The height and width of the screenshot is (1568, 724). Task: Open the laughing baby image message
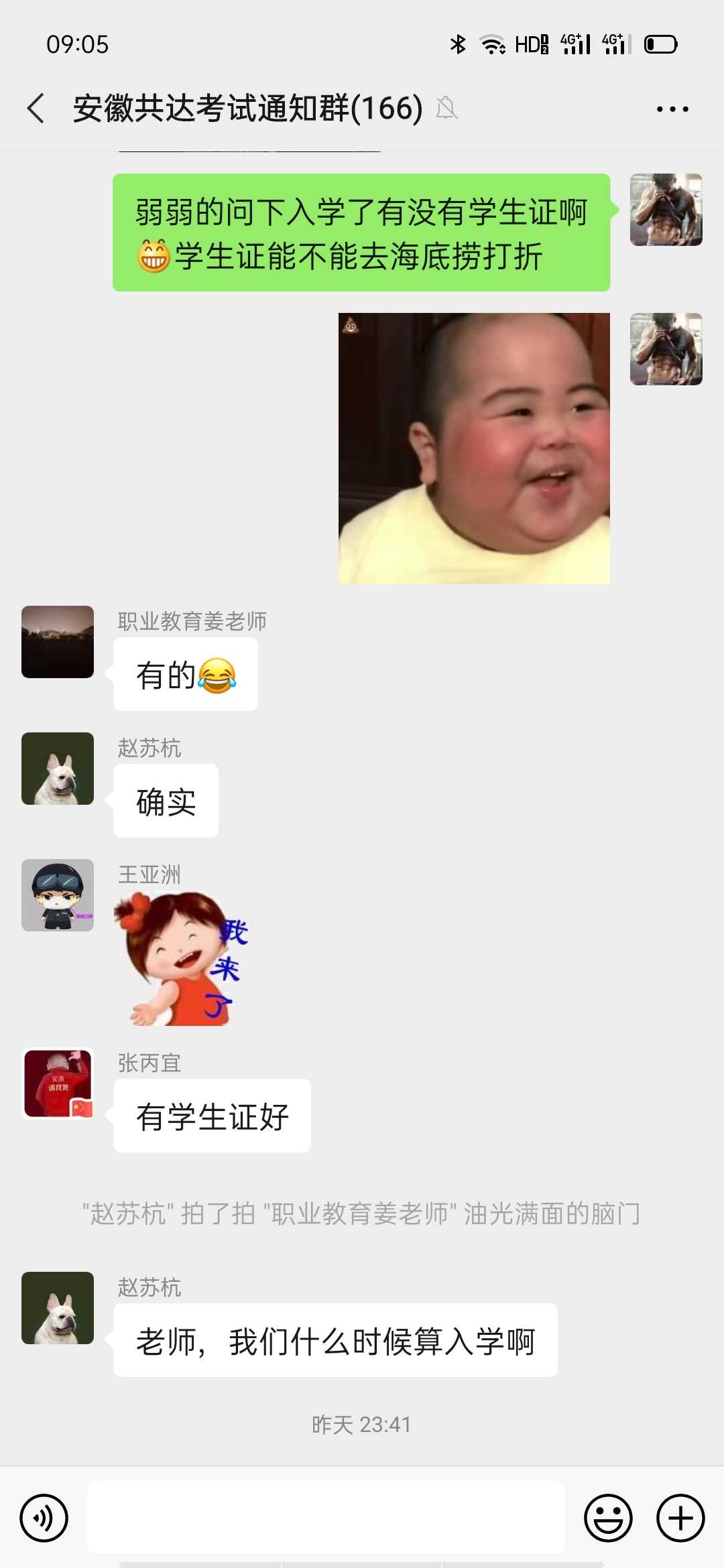pyautogui.click(x=474, y=448)
